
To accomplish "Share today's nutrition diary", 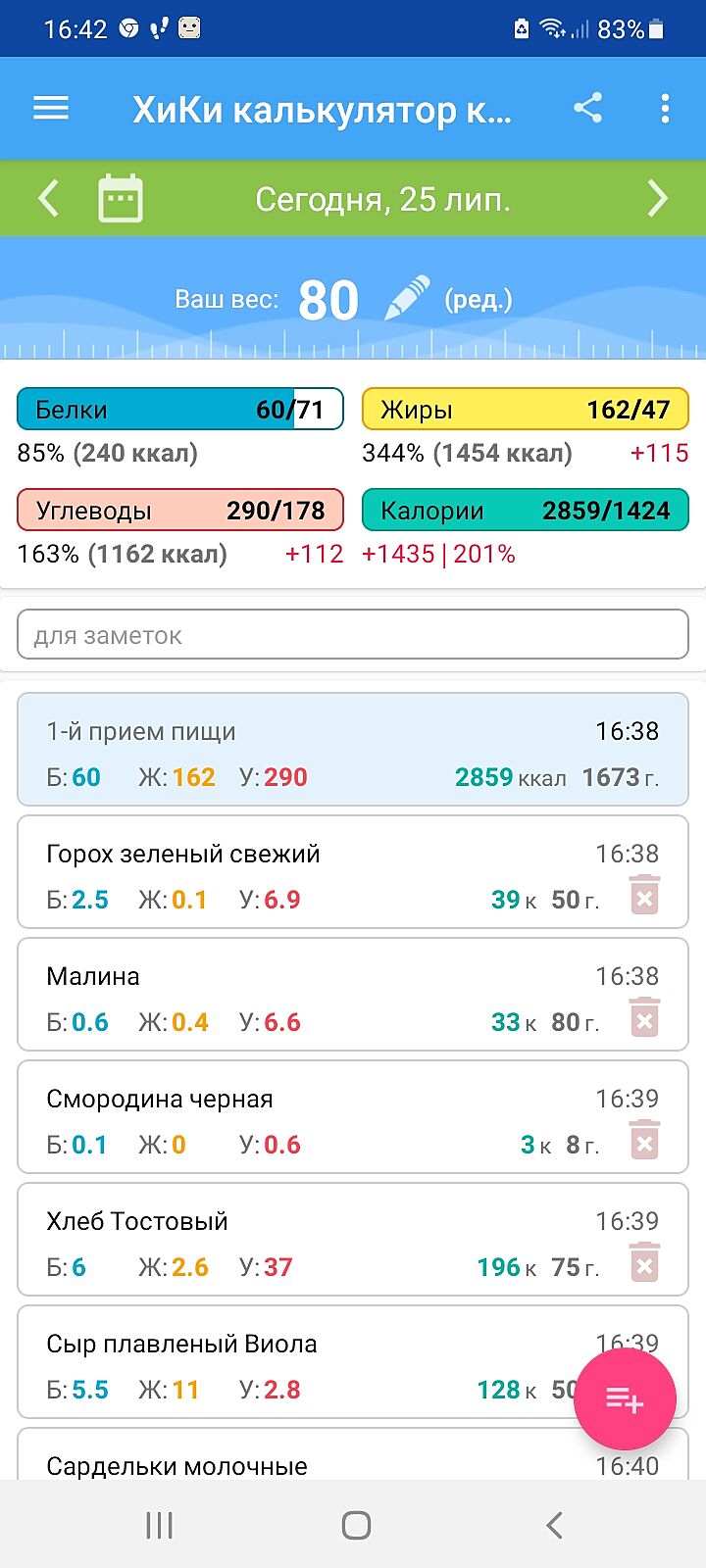I will tap(587, 108).
